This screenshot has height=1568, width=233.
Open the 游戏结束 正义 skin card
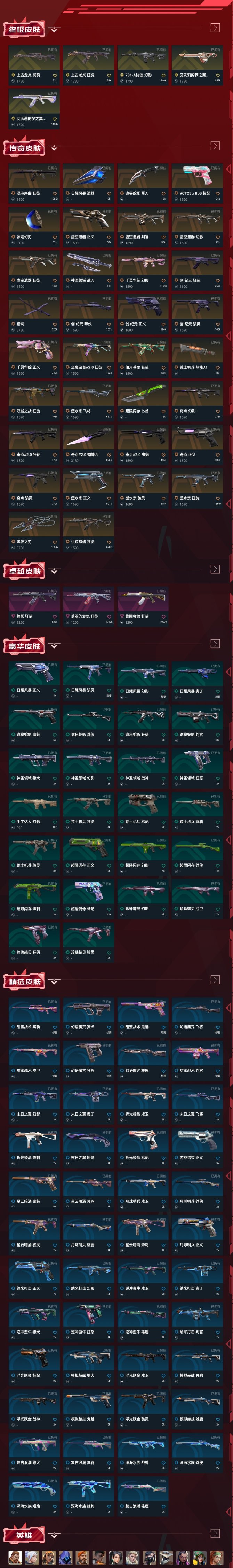coord(197,1148)
